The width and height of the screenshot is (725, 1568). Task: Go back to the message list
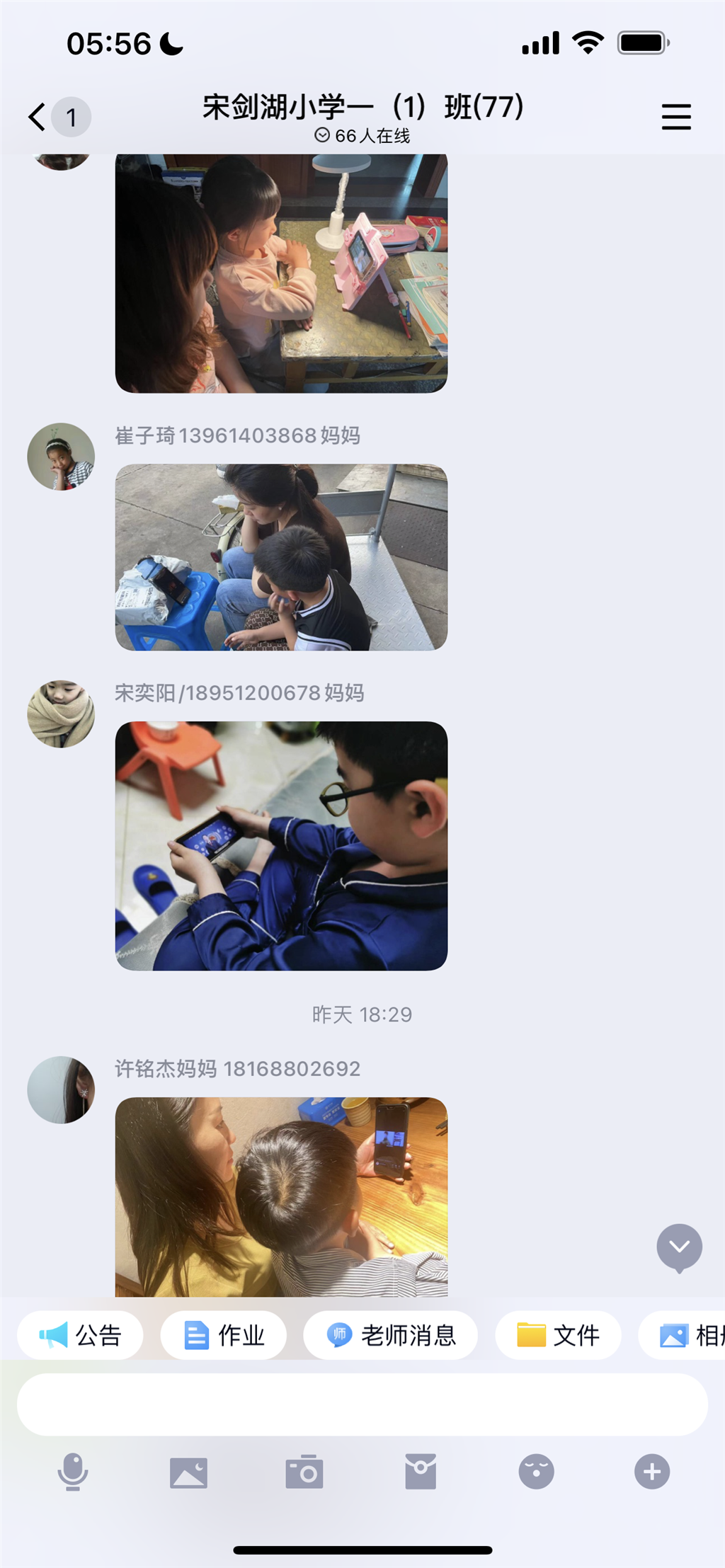tap(38, 117)
